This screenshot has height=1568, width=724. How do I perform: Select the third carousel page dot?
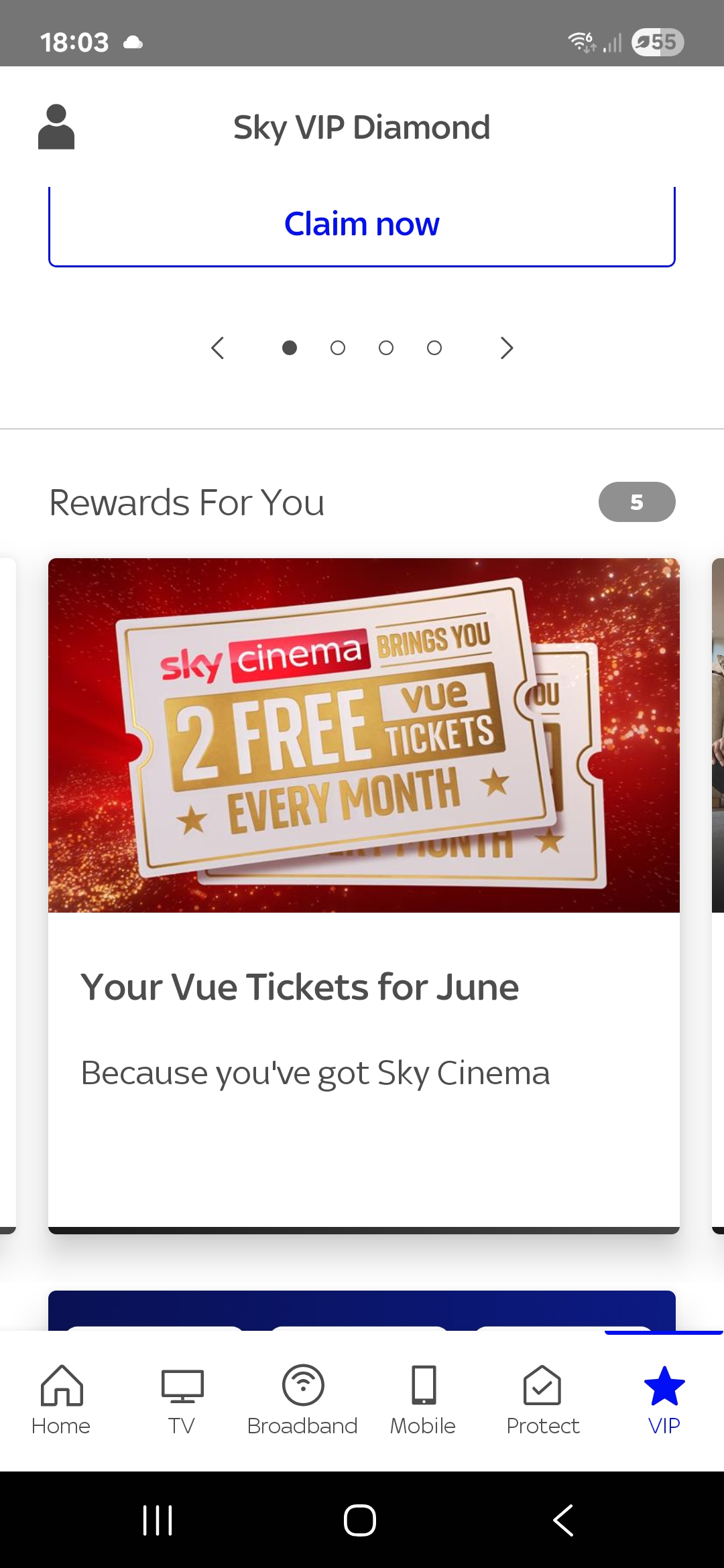point(385,348)
